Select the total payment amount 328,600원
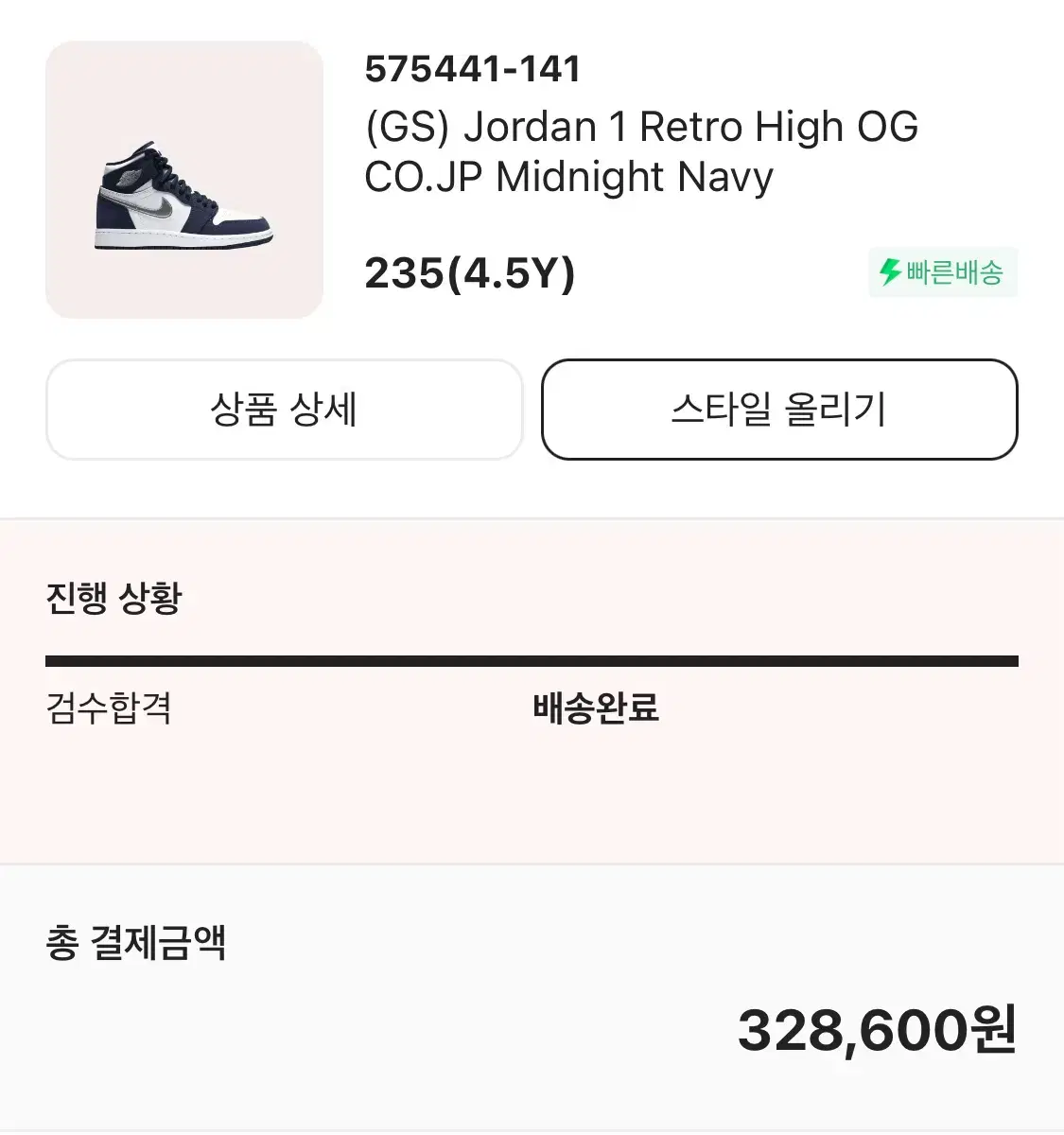This screenshot has height=1135, width=1064. [879, 1031]
